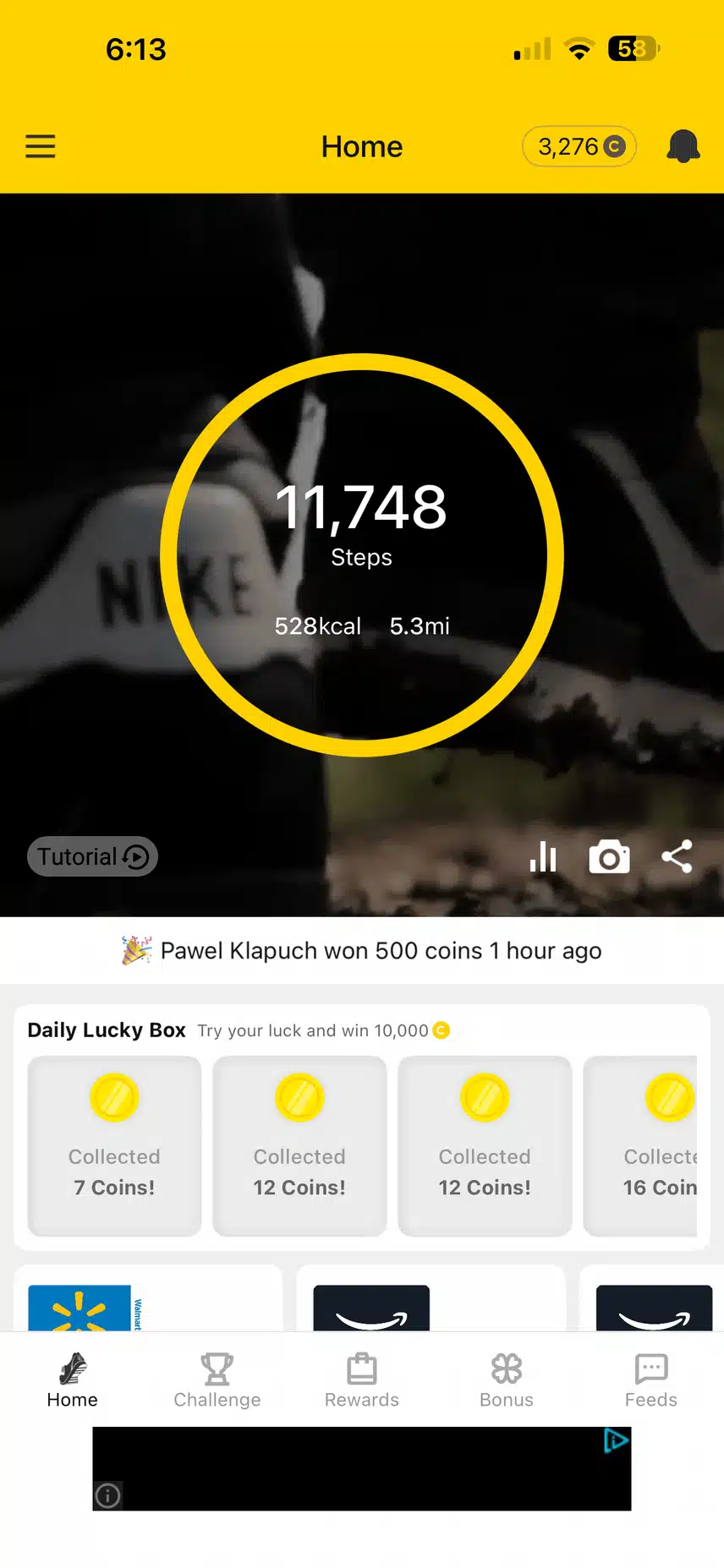This screenshot has width=724, height=1568.
Task: Play the Tutorial video
Action: click(x=93, y=856)
